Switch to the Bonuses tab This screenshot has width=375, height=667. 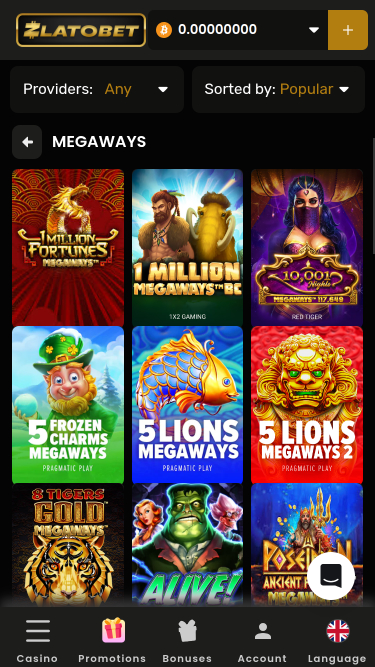coord(187,640)
